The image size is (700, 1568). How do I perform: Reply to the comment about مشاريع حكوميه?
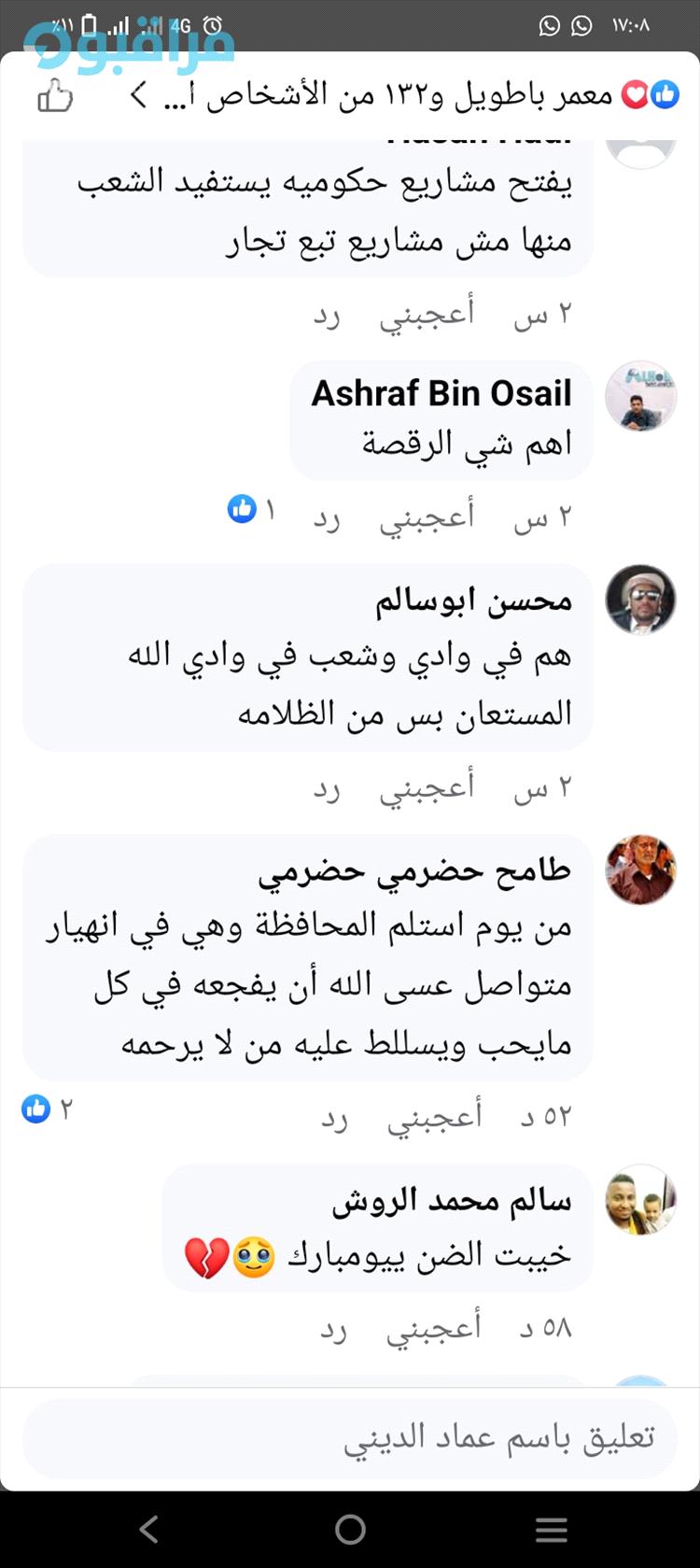coord(327,317)
